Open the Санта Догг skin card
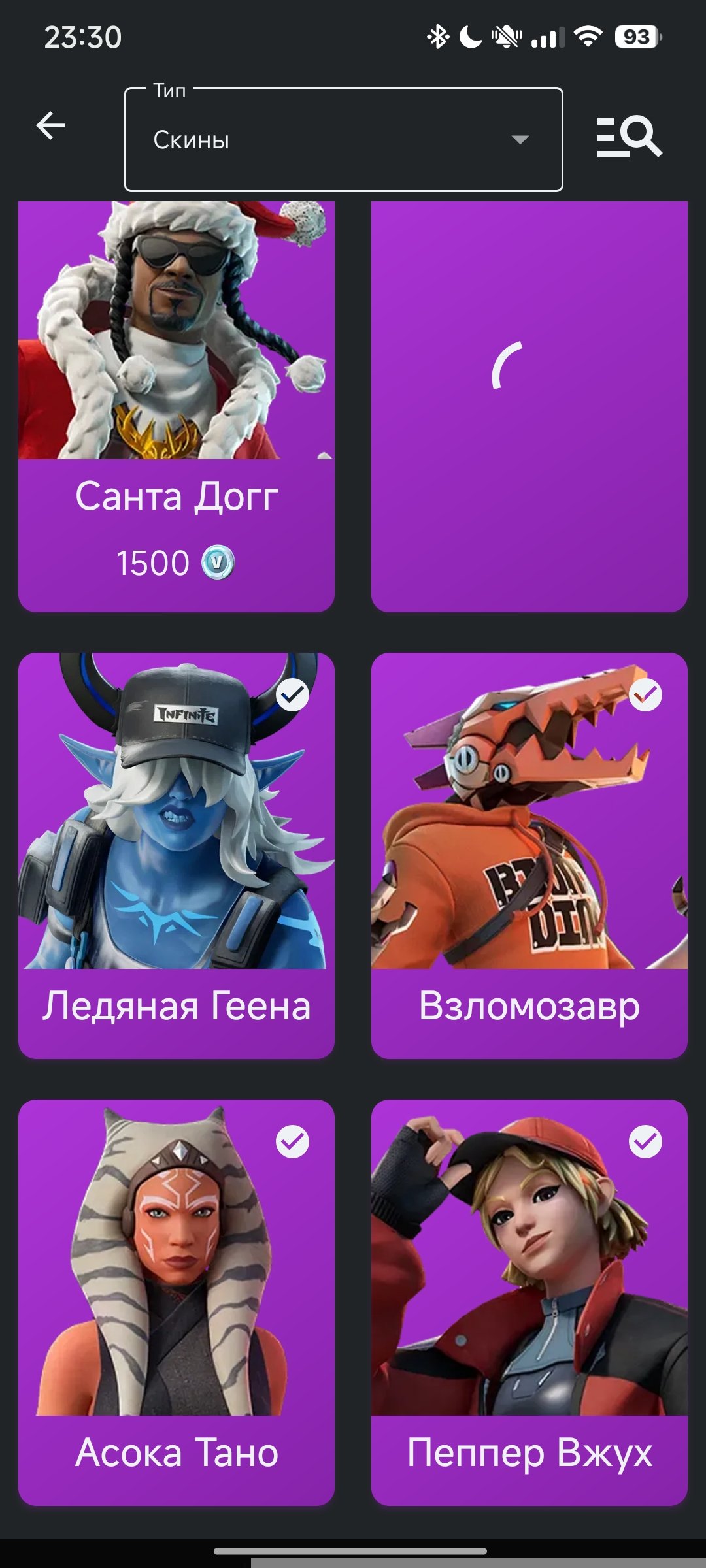 click(x=176, y=405)
